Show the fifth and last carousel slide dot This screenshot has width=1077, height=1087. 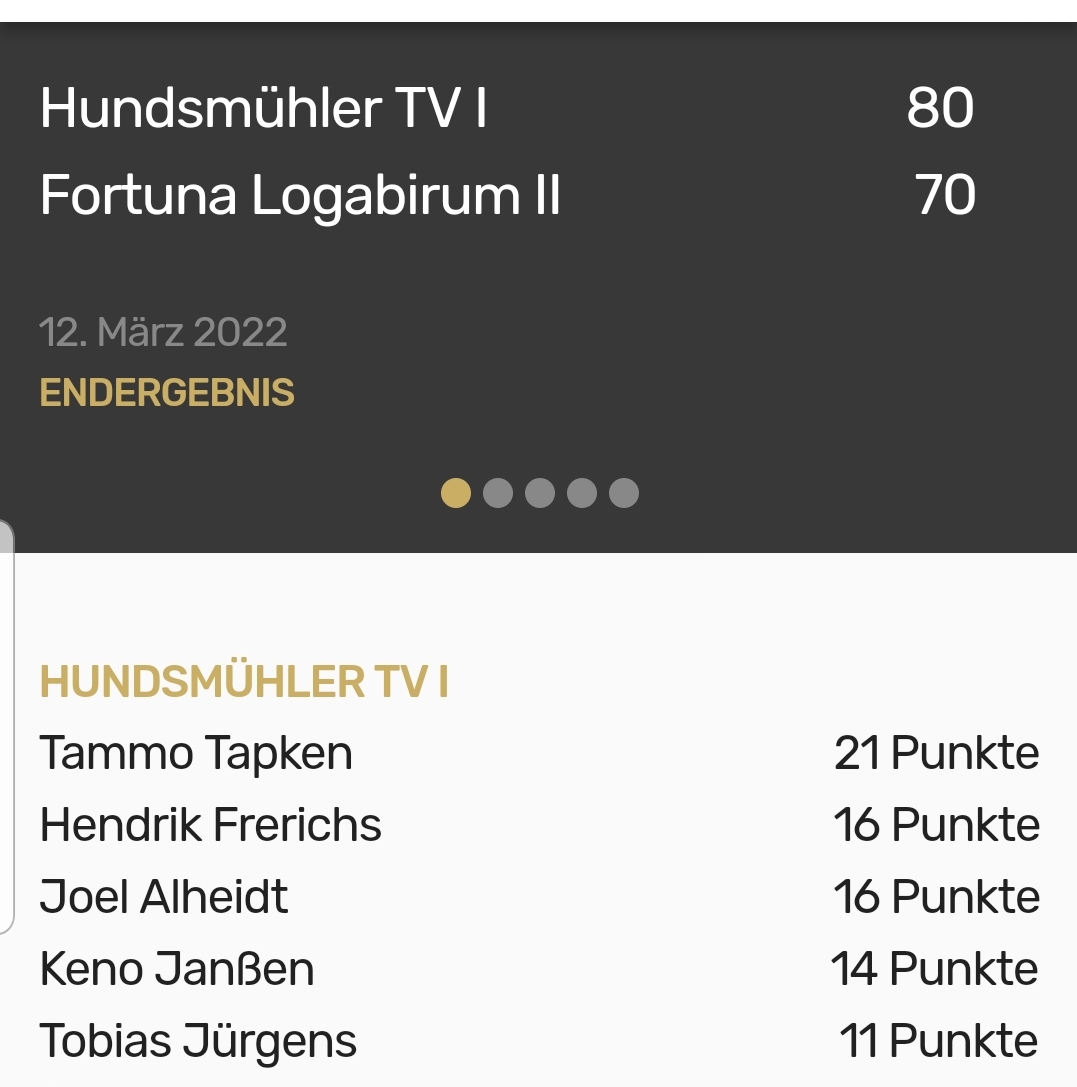pyautogui.click(x=624, y=493)
